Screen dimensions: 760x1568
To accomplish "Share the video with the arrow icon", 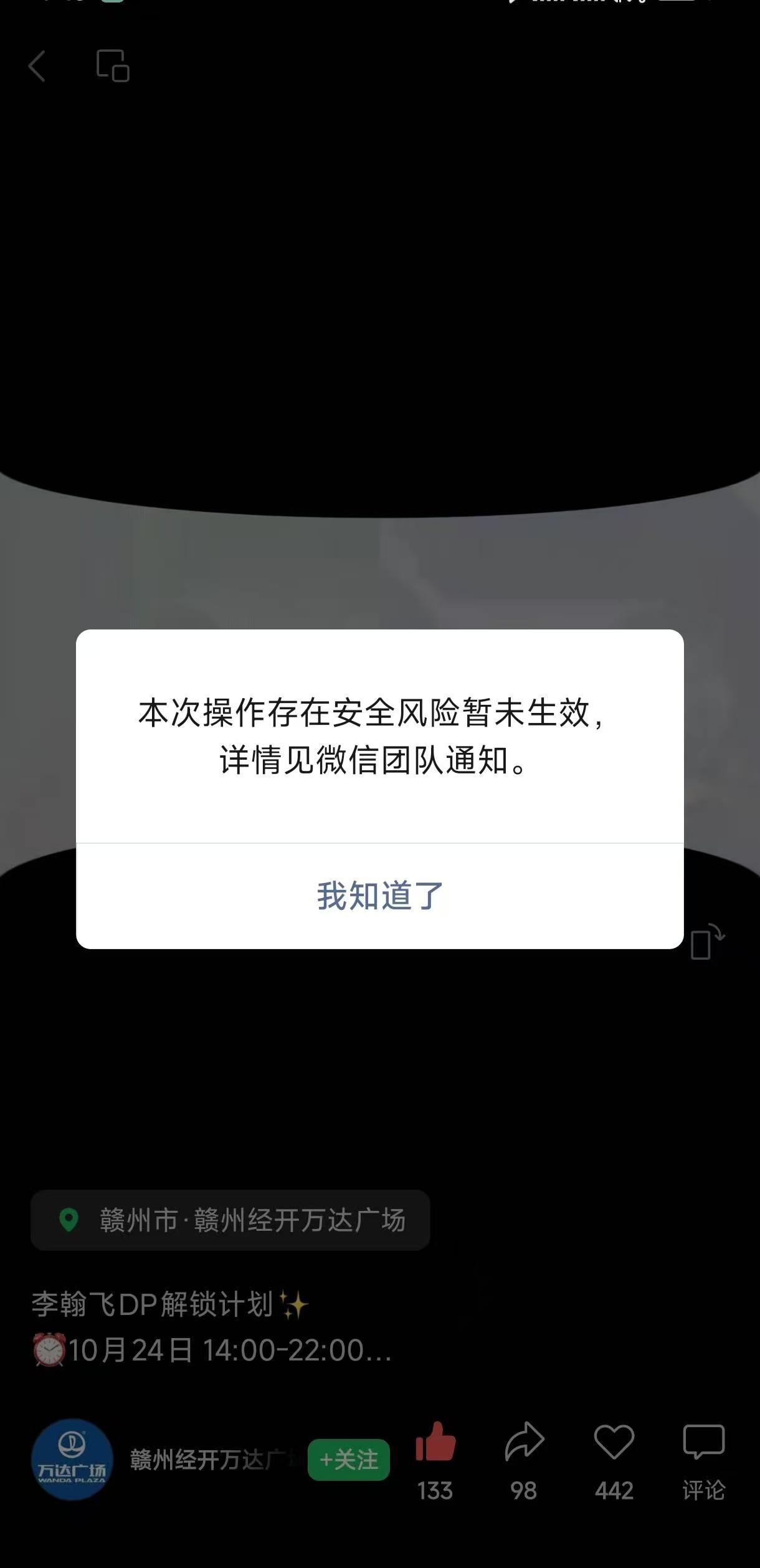I will click(x=524, y=1442).
